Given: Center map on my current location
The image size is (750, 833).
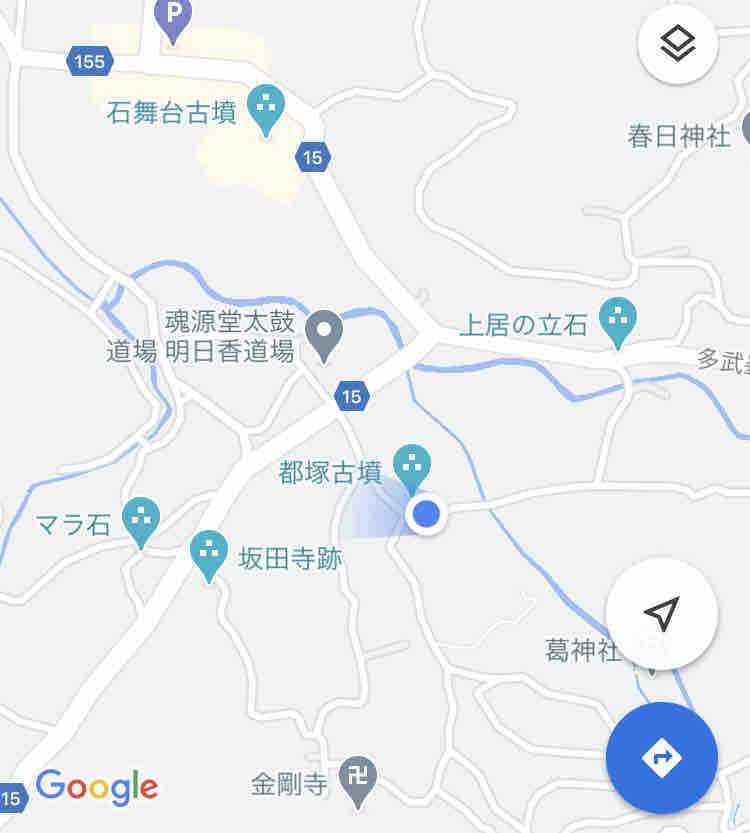Looking at the screenshot, I should pyautogui.click(x=661, y=613).
